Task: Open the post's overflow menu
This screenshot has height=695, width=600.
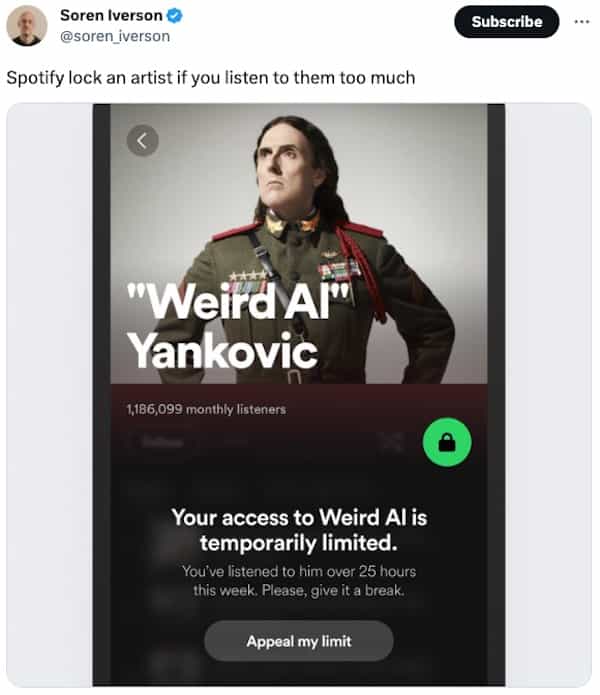Action: click(581, 22)
